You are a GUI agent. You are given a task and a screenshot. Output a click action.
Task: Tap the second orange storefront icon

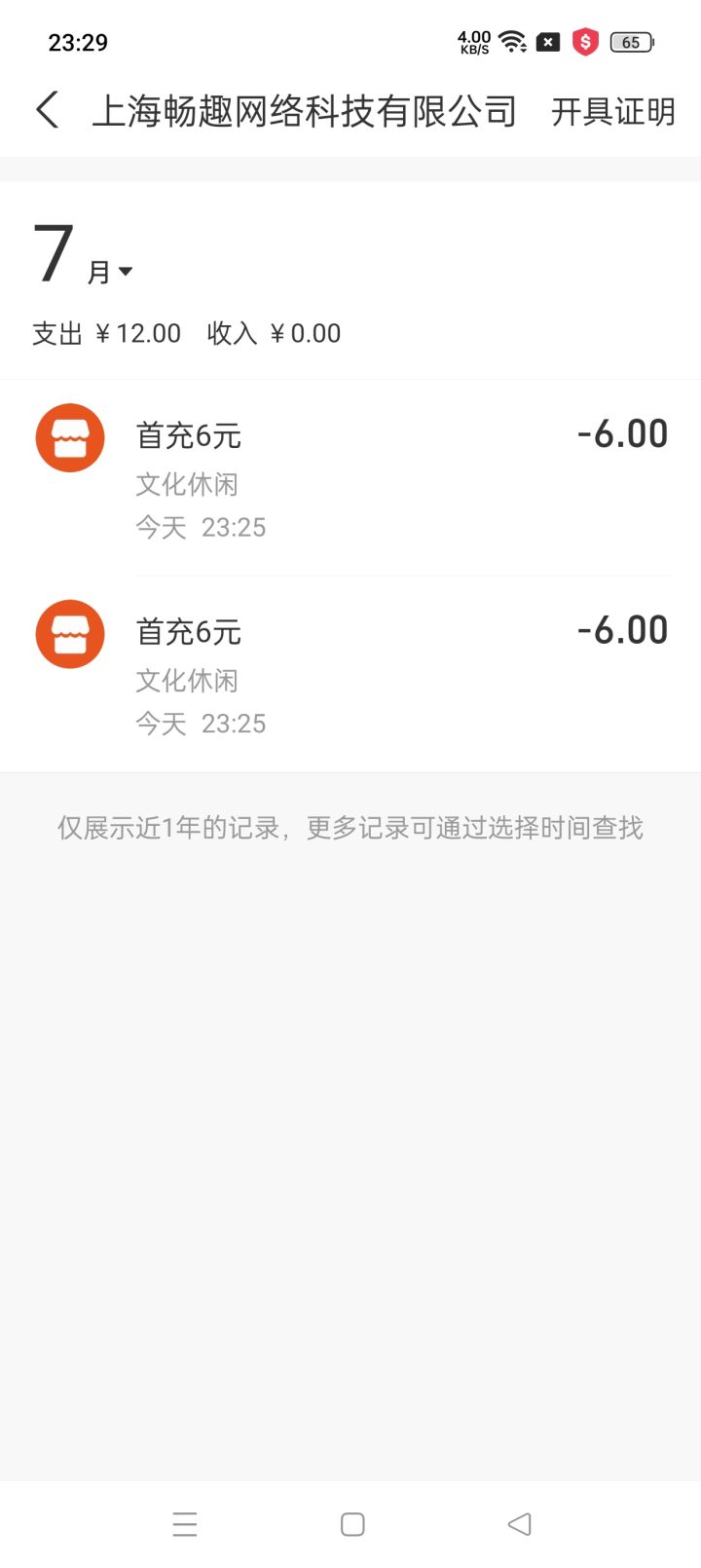tap(69, 634)
